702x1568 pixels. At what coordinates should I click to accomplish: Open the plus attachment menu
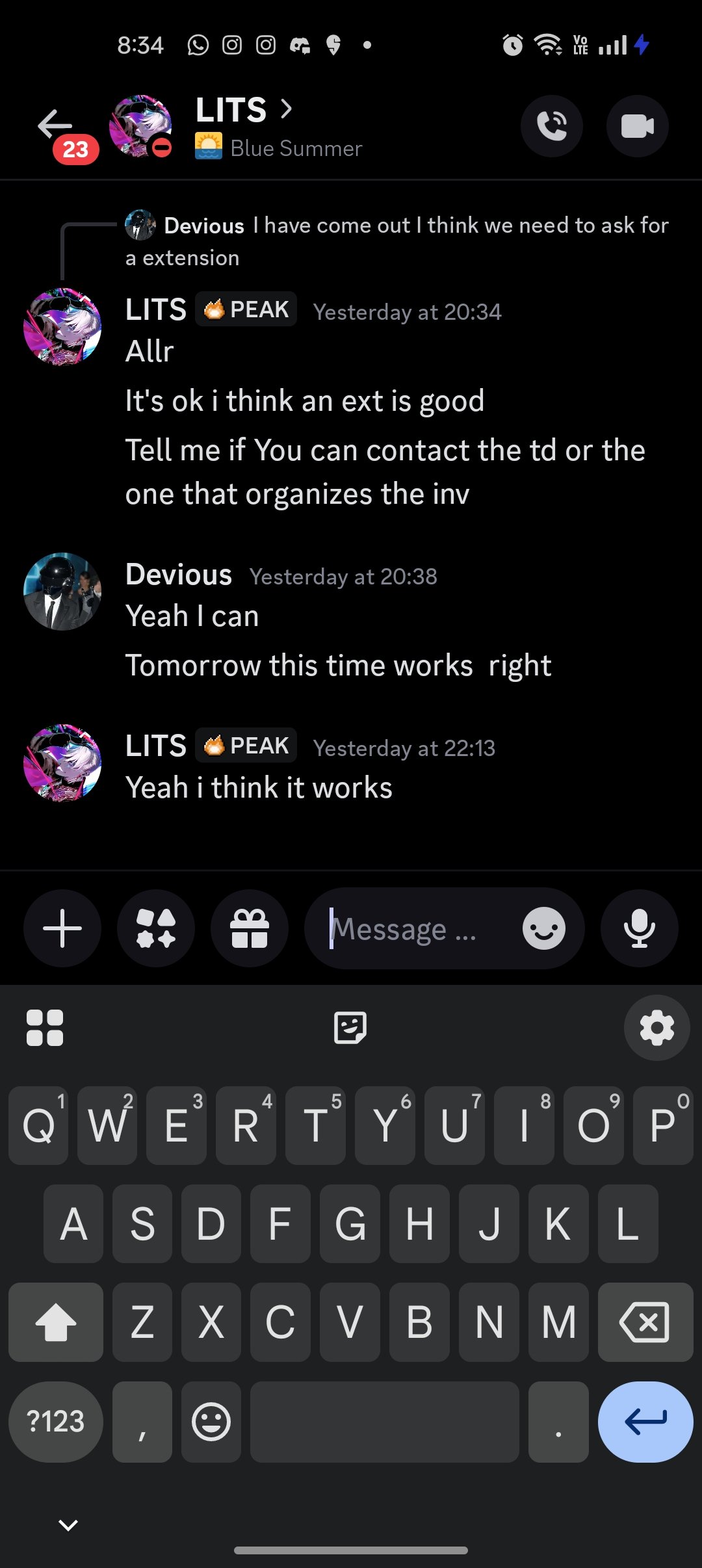point(62,928)
